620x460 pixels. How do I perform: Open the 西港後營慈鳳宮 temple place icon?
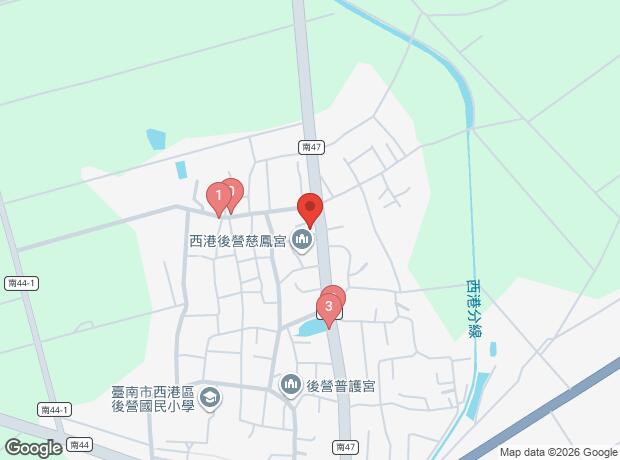[301, 241]
